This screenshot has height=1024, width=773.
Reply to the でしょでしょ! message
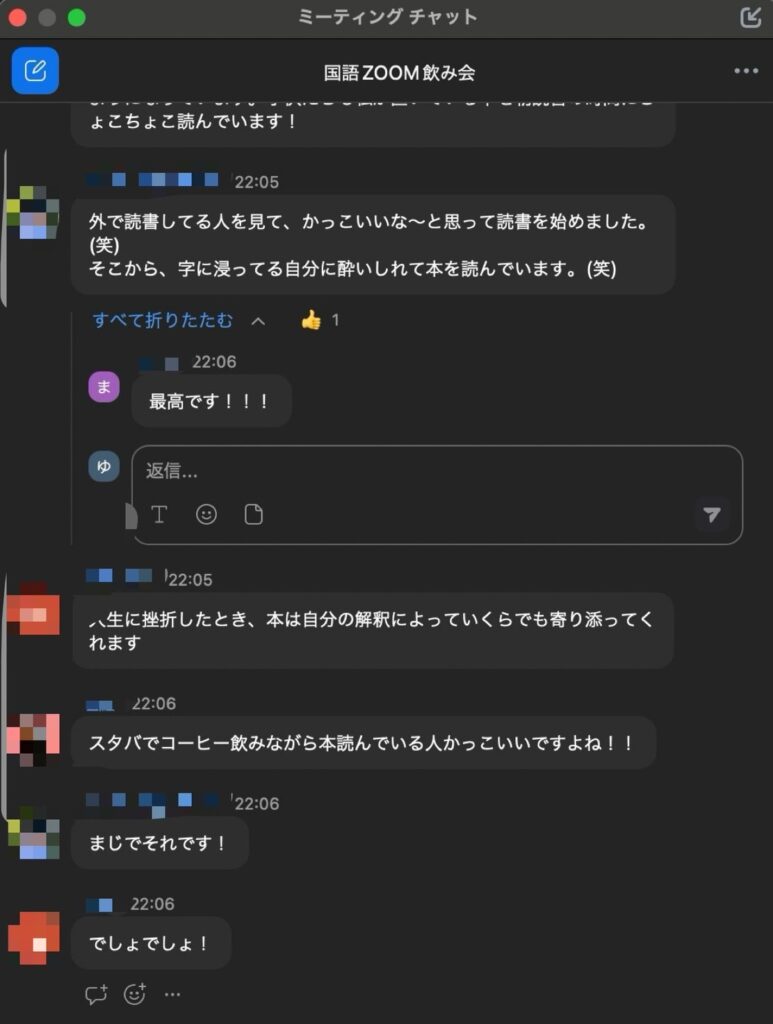[96, 994]
